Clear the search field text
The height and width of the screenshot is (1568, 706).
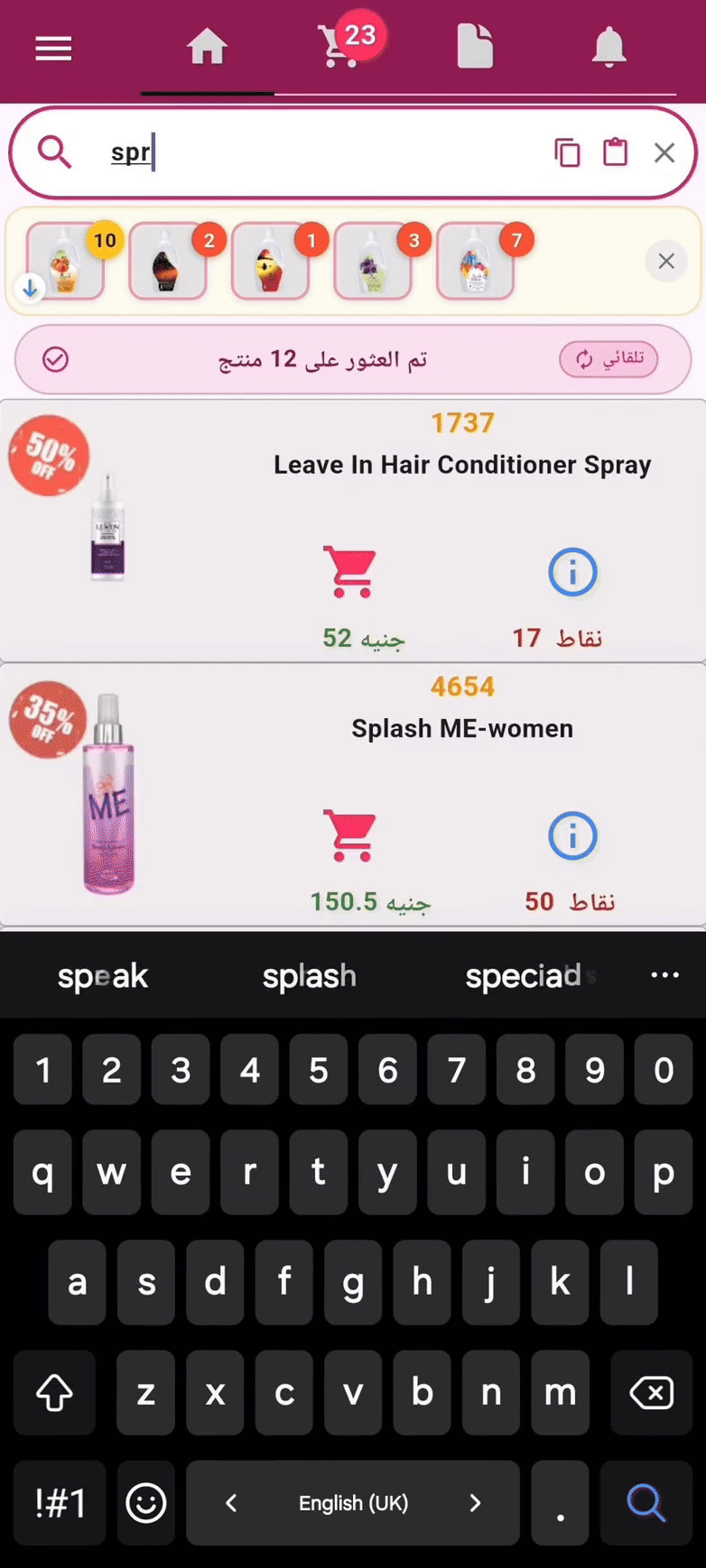click(664, 152)
